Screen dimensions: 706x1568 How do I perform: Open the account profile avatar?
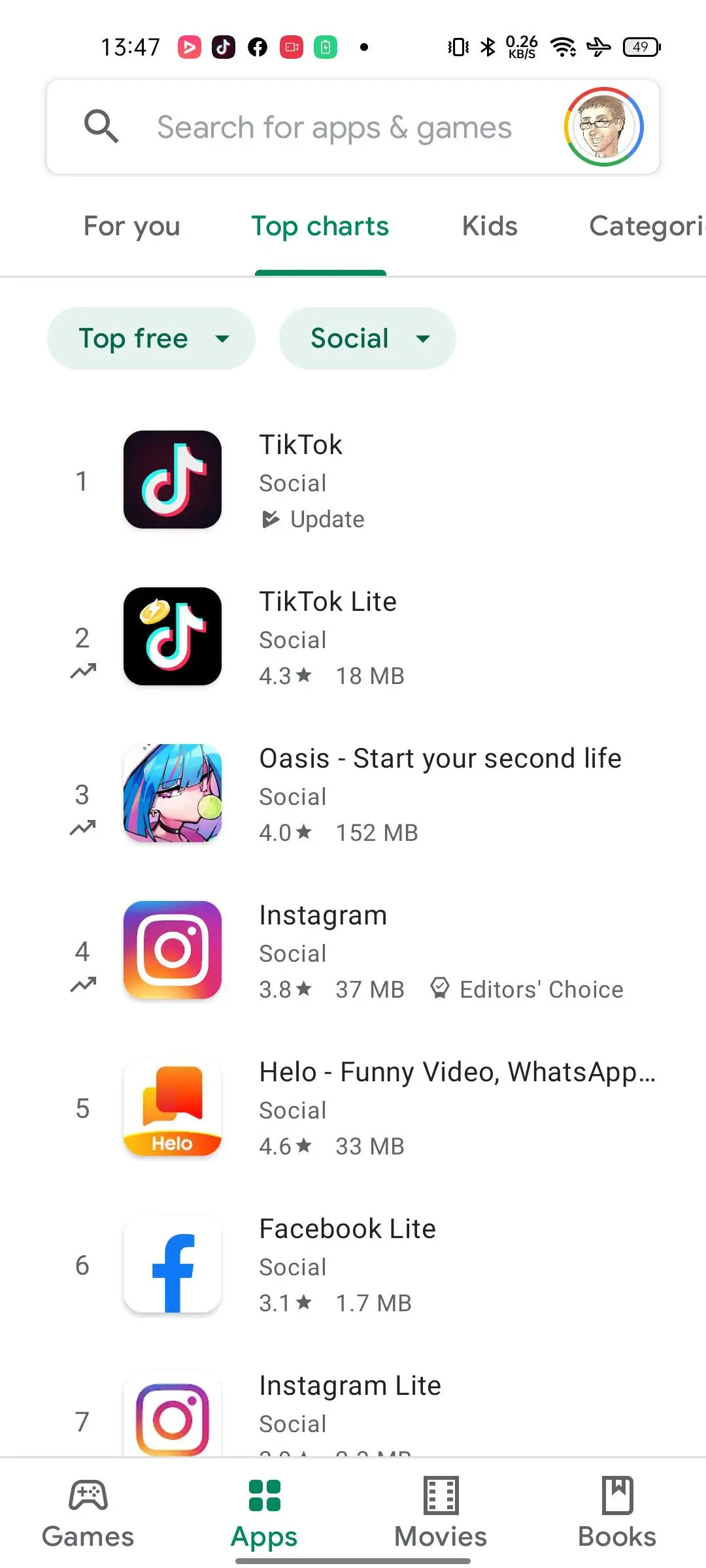pyautogui.click(x=603, y=127)
